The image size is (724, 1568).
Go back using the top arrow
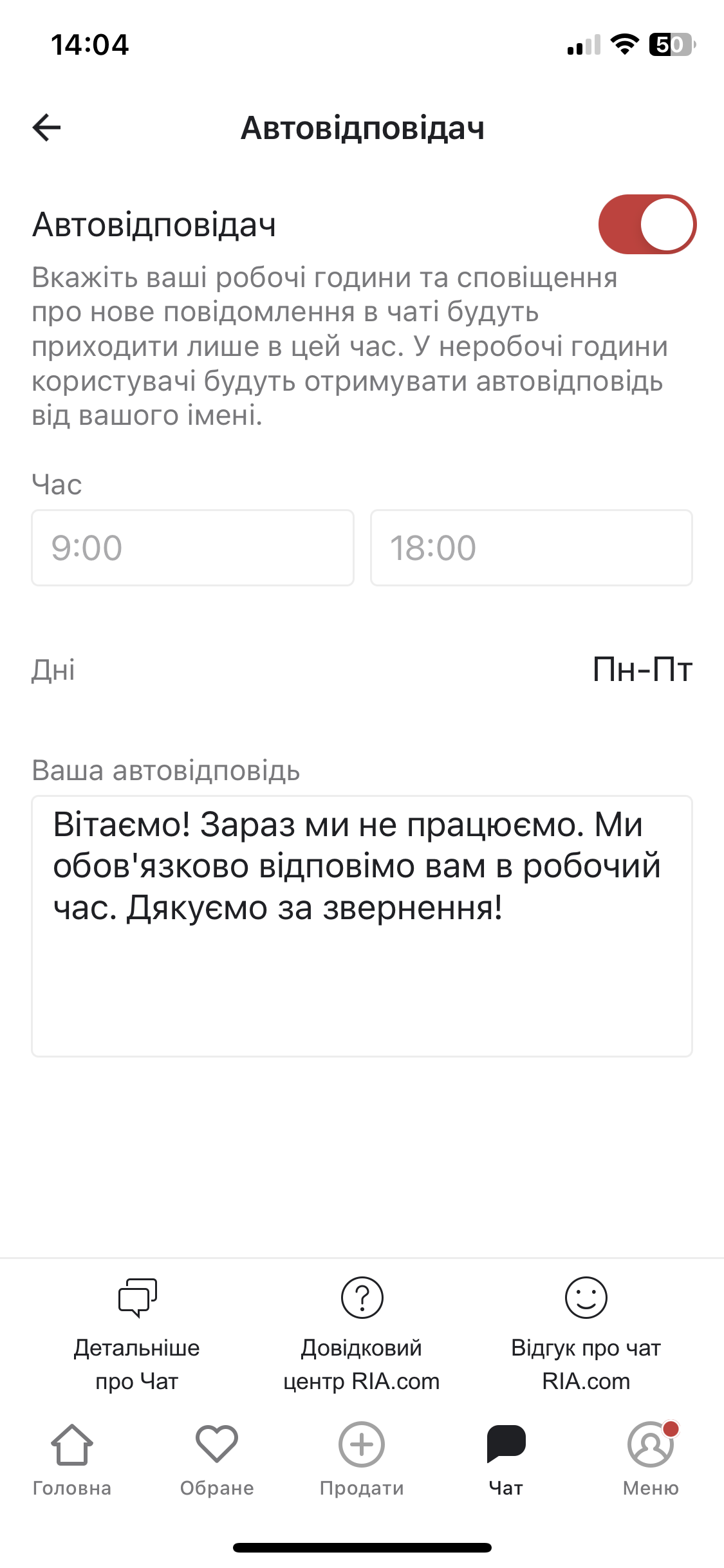[x=47, y=127]
